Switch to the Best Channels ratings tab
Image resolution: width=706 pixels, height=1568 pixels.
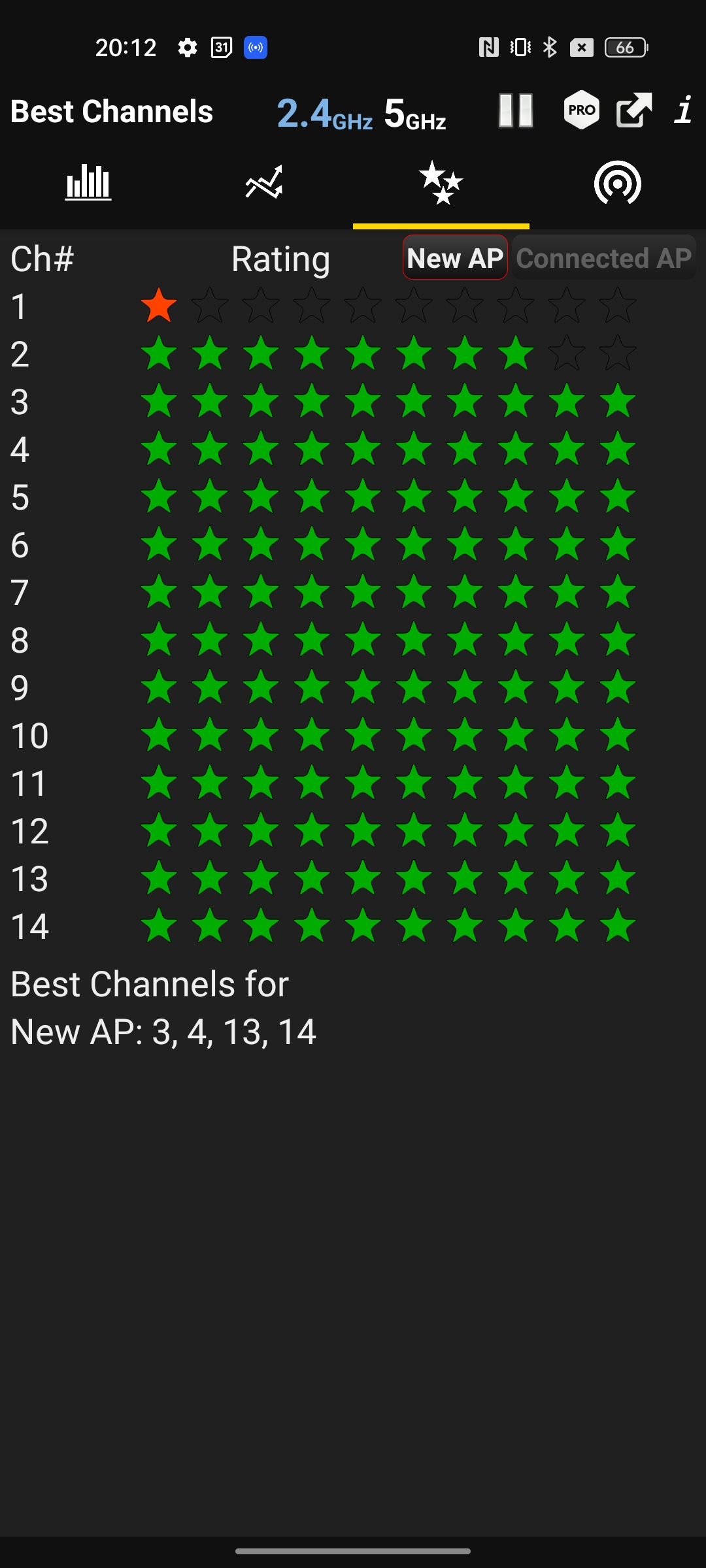click(441, 184)
